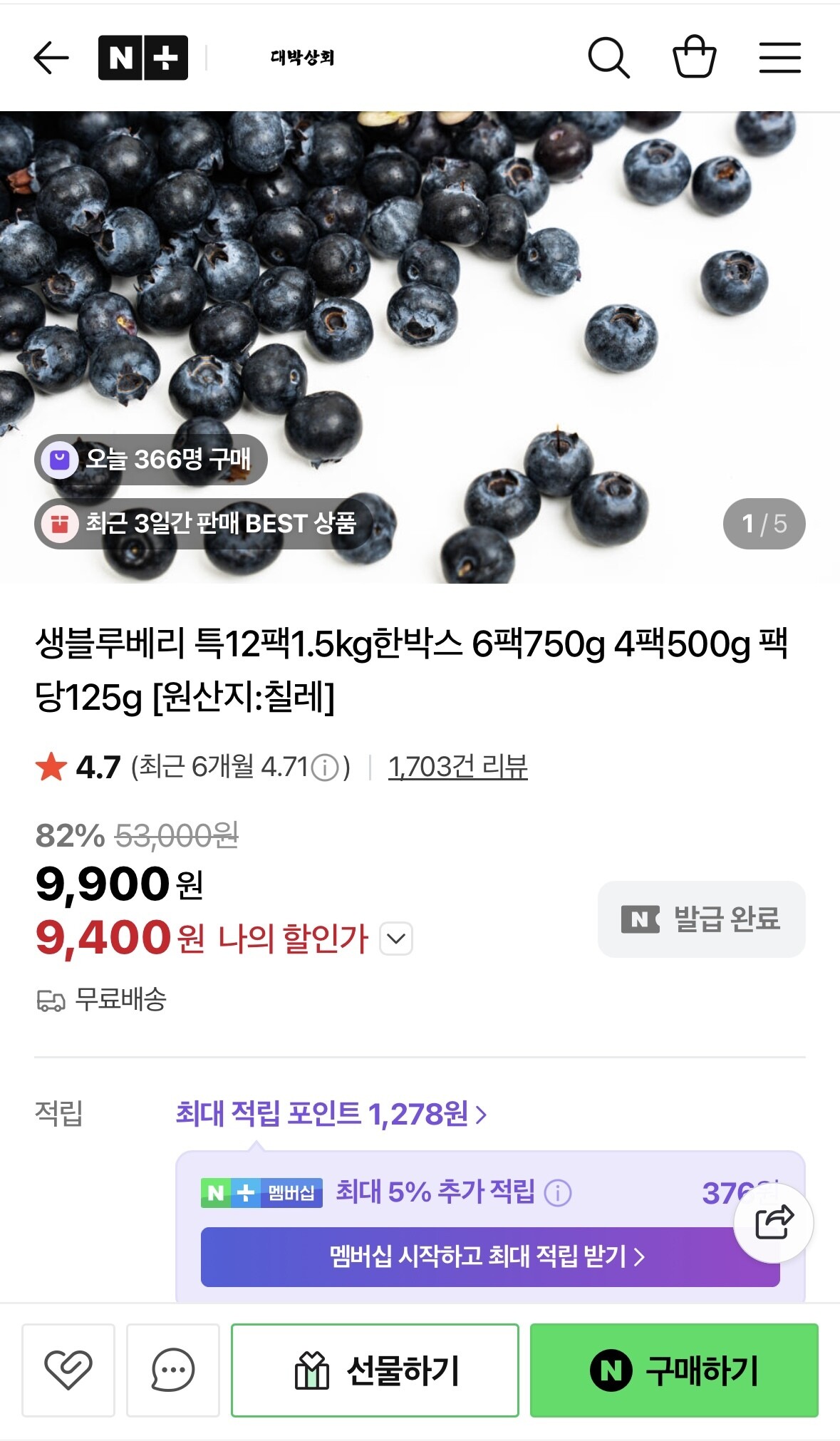Open chat inquiry with the seller
This screenshot has height=1441, width=840.
click(172, 1369)
